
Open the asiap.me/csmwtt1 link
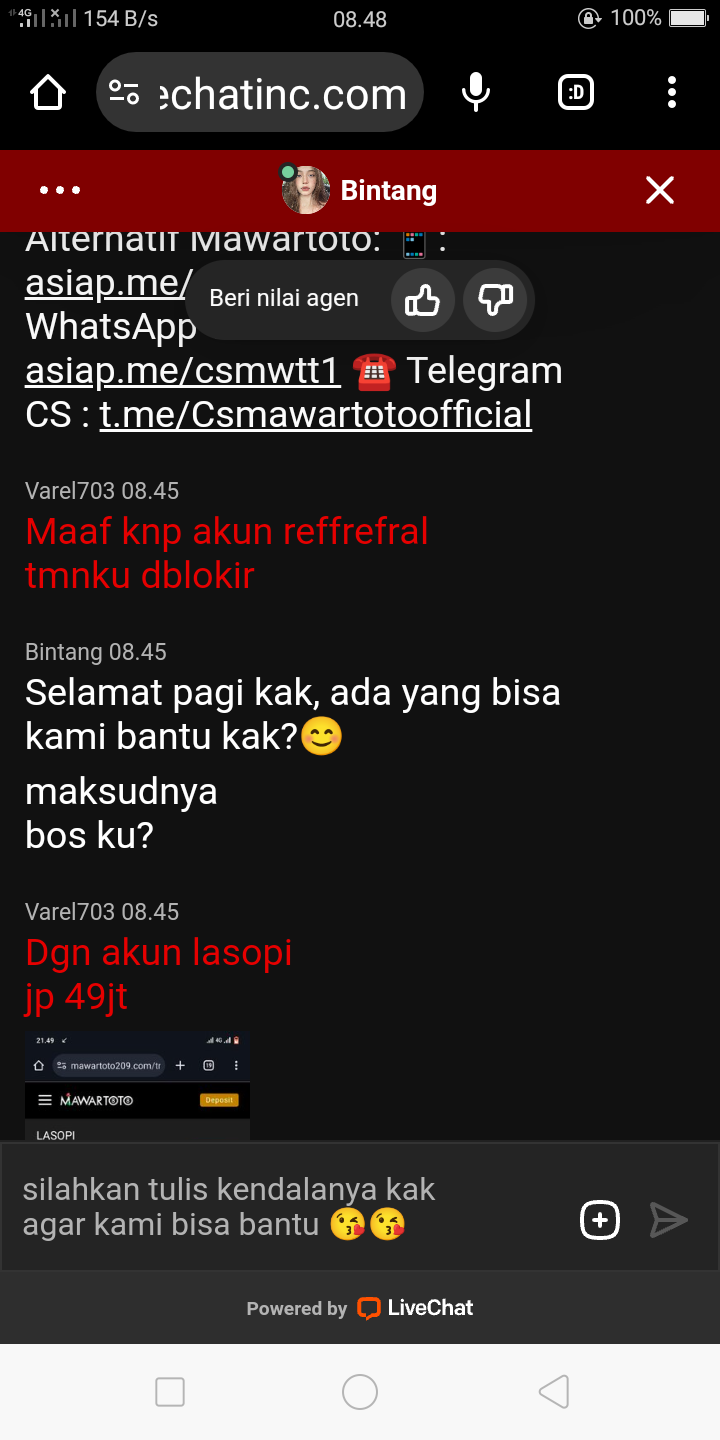coord(183,371)
